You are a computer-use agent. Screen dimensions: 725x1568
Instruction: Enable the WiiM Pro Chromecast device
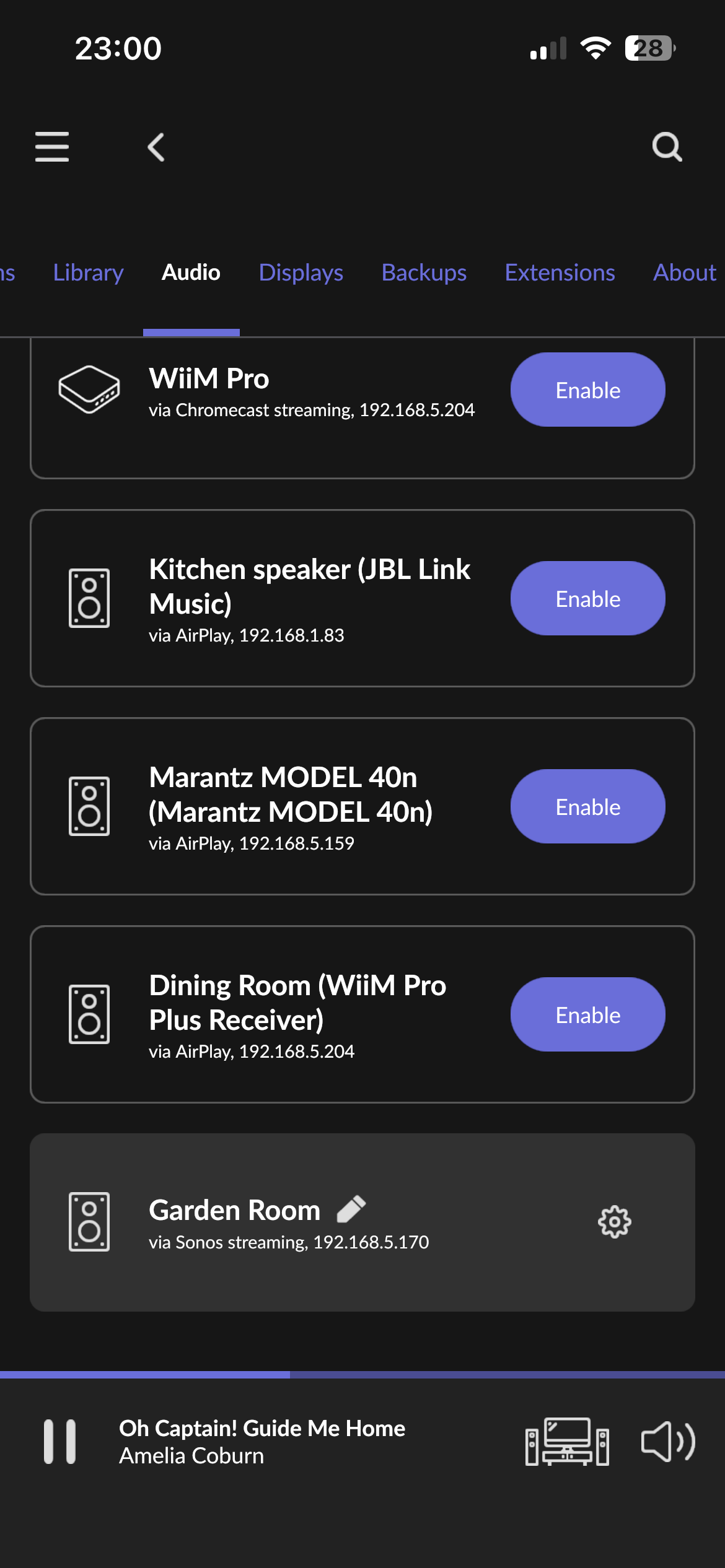(x=587, y=390)
